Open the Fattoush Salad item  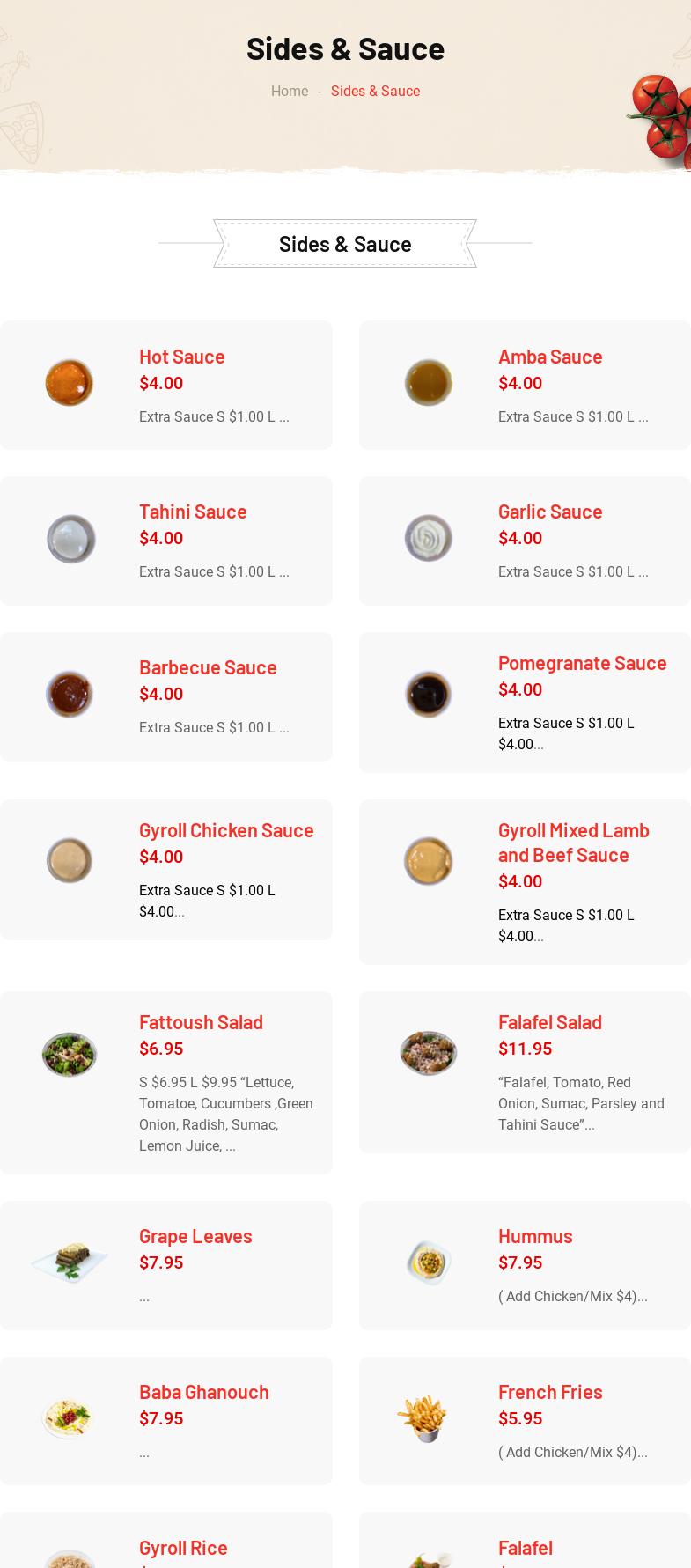point(201,1022)
